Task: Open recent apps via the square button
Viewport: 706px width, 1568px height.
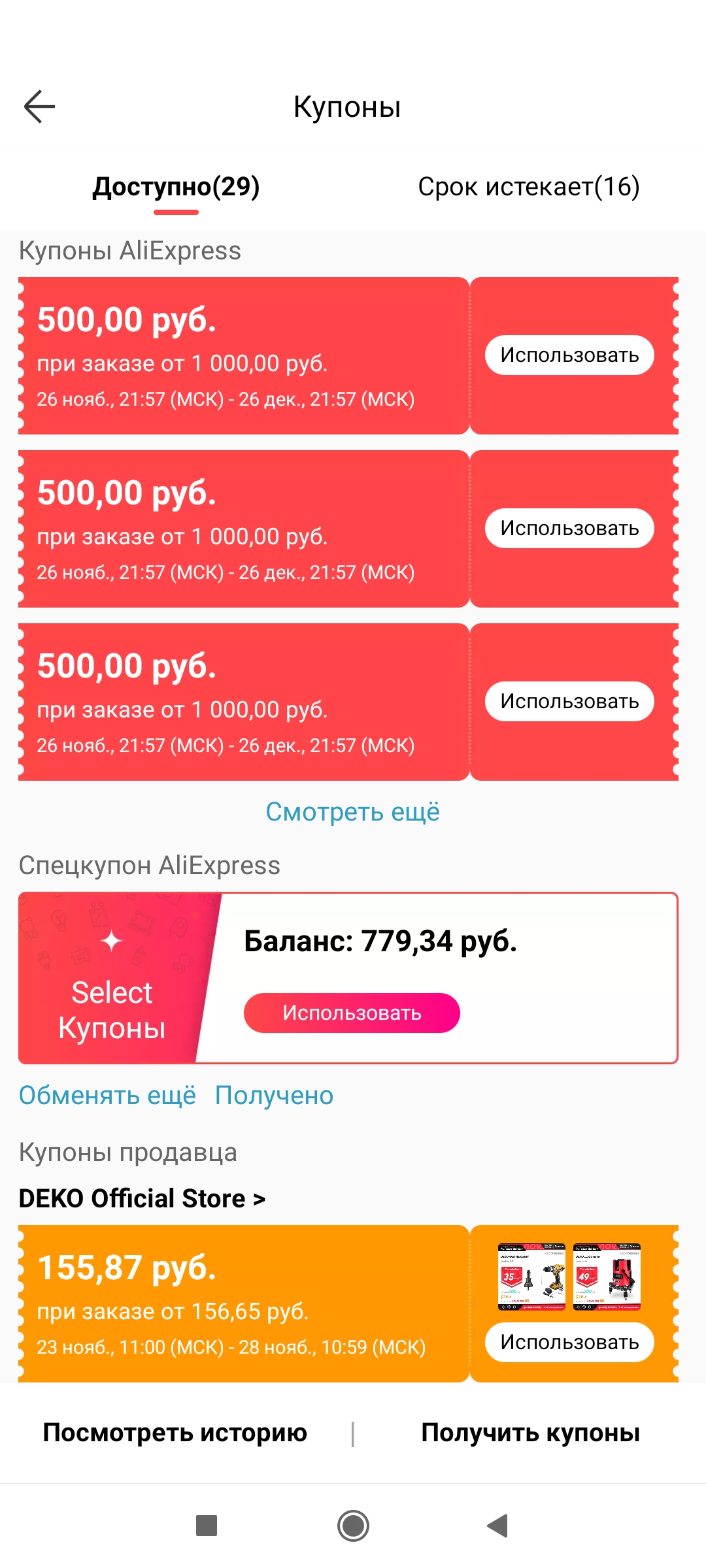Action: pyautogui.click(x=207, y=1526)
